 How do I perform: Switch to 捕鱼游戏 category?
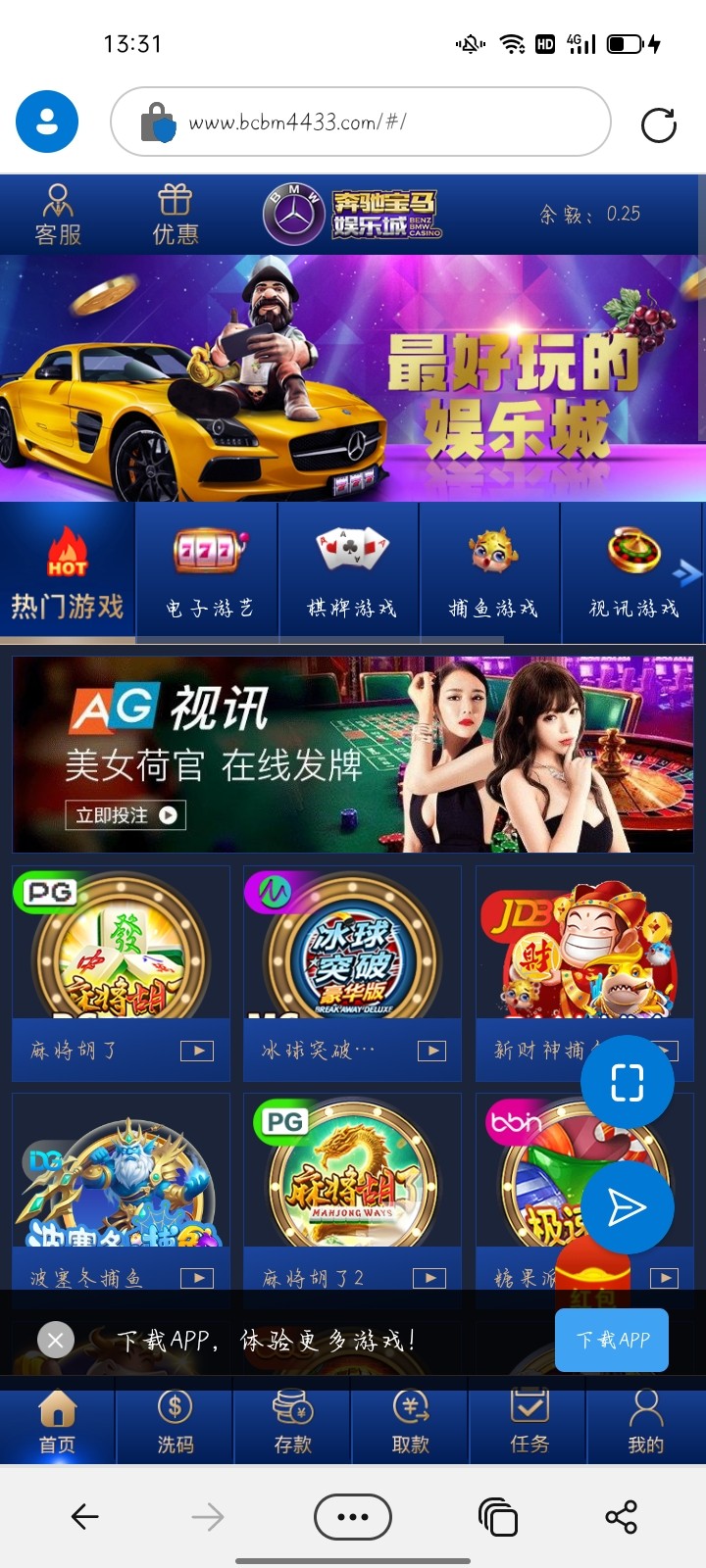(x=491, y=573)
